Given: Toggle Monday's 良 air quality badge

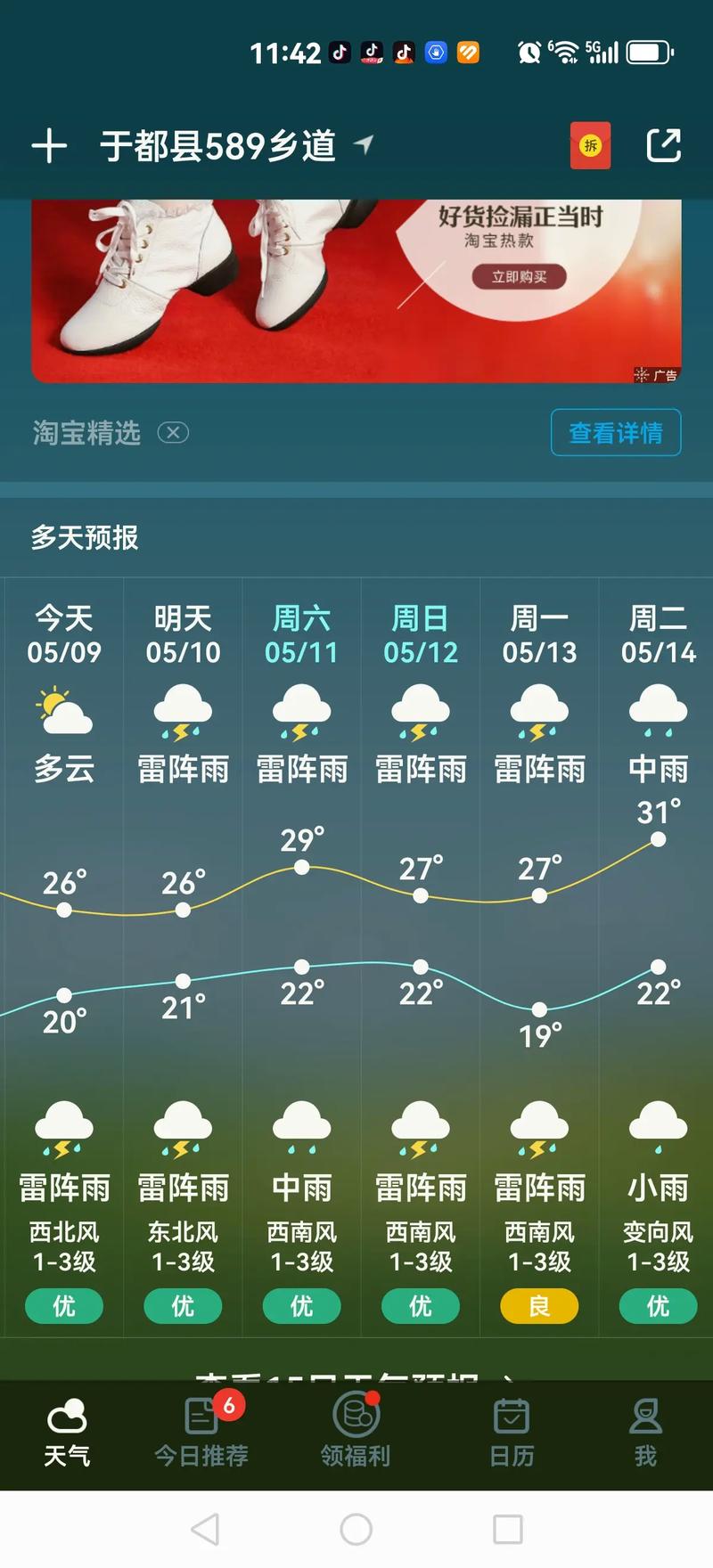Looking at the screenshot, I should tap(538, 1306).
